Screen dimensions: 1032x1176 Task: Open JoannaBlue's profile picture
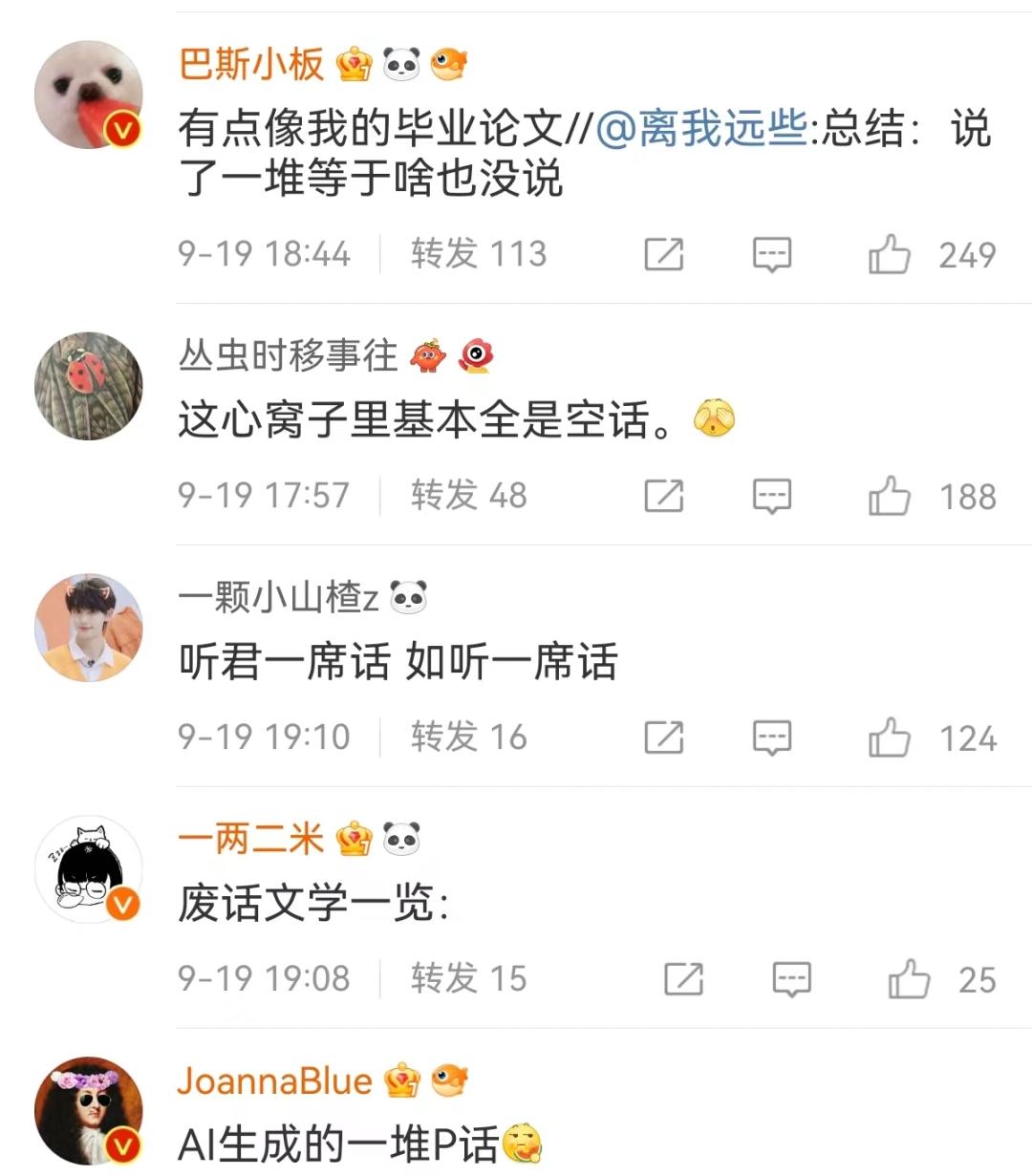(x=88, y=1111)
